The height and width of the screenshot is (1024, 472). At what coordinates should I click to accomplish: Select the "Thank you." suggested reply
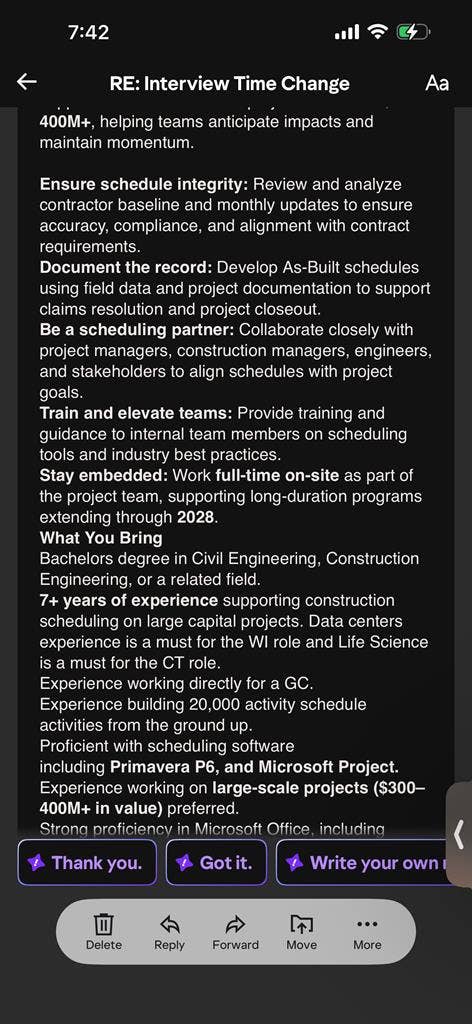pyautogui.click(x=87, y=863)
